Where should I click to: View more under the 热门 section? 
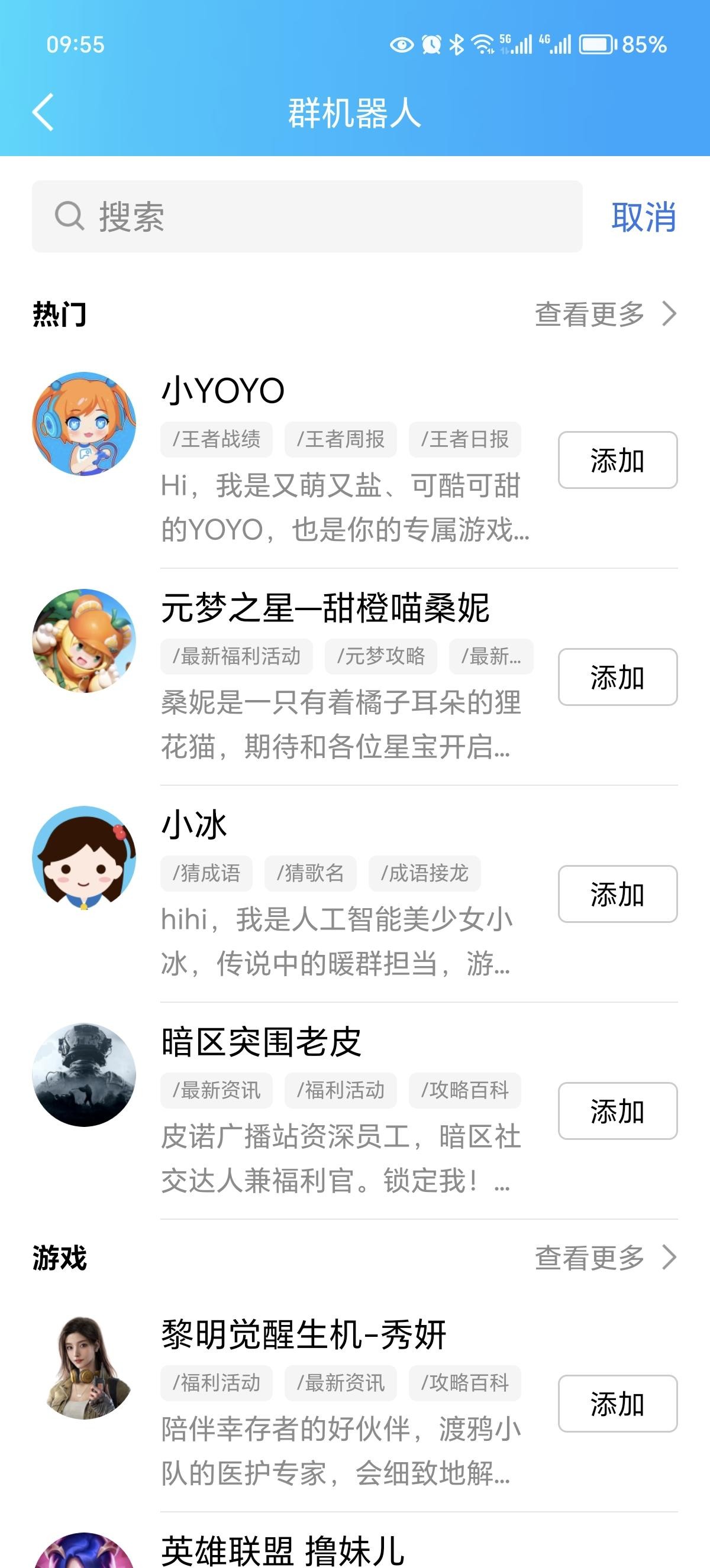coord(605,314)
